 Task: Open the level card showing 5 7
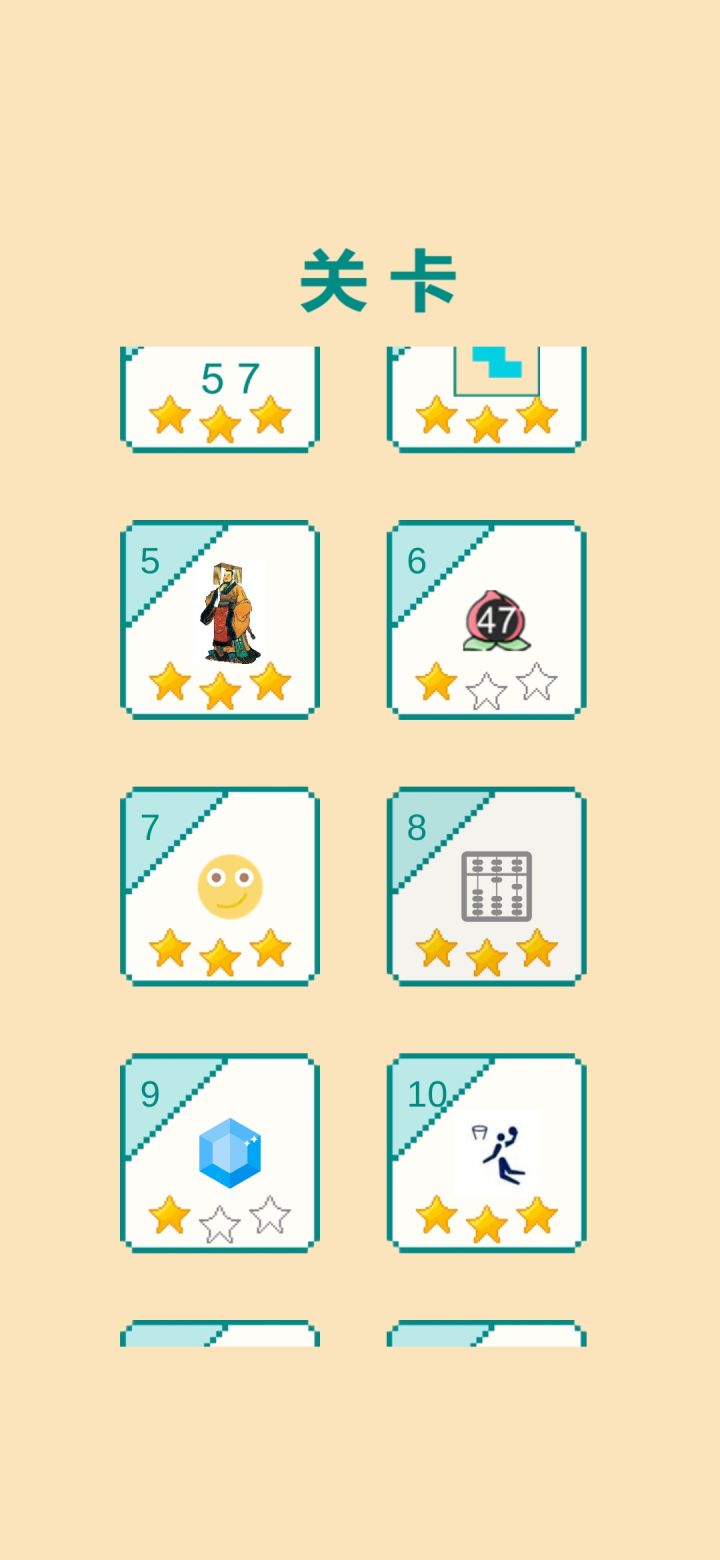tap(220, 399)
